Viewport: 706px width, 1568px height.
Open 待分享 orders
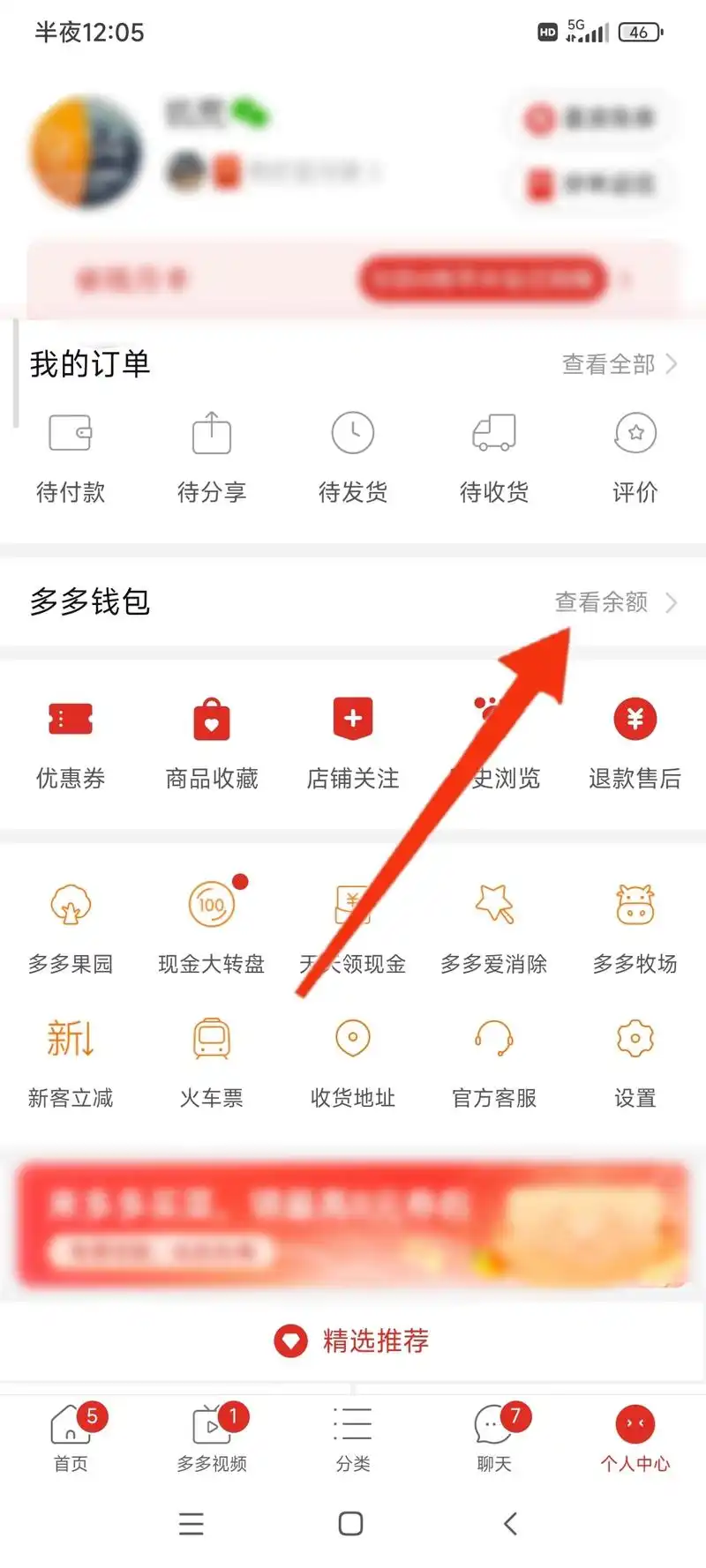(x=212, y=456)
